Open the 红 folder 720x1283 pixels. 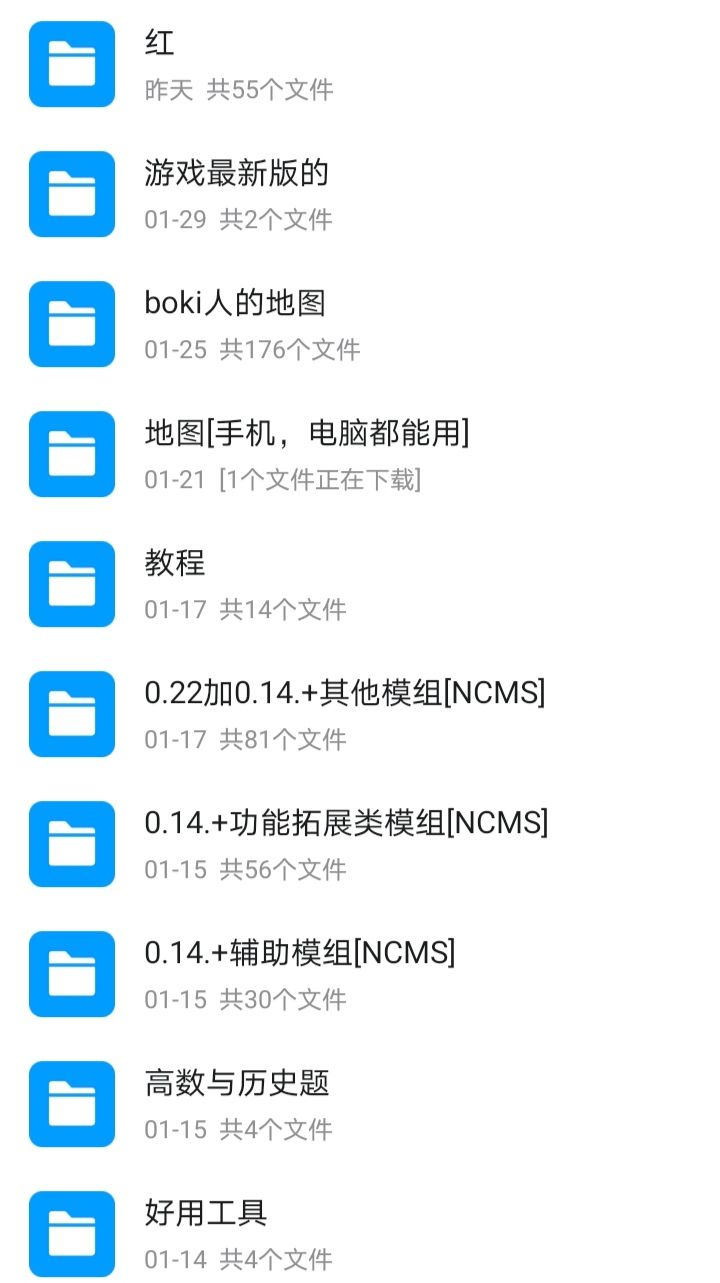pos(160,44)
